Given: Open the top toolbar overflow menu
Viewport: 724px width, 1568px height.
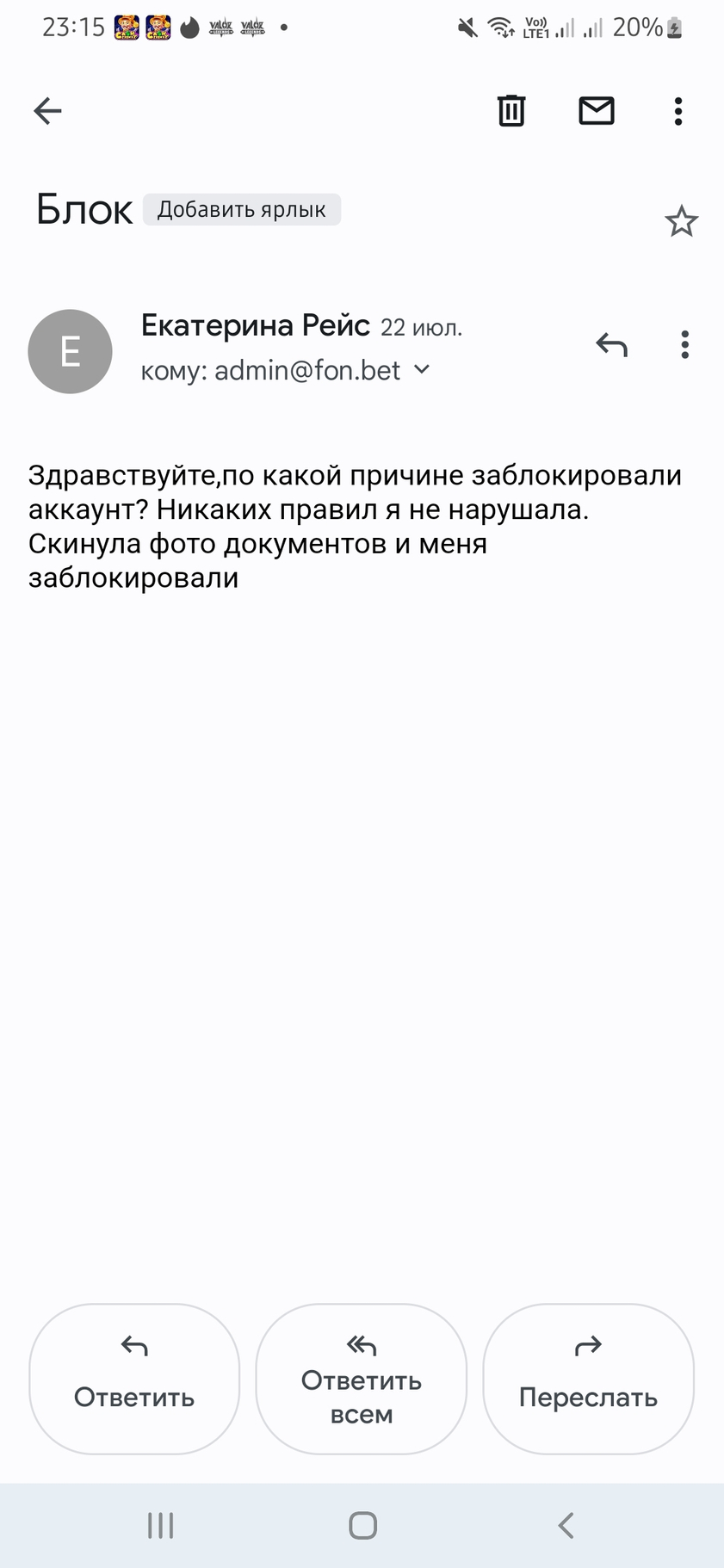Looking at the screenshot, I should pos(678,111).
